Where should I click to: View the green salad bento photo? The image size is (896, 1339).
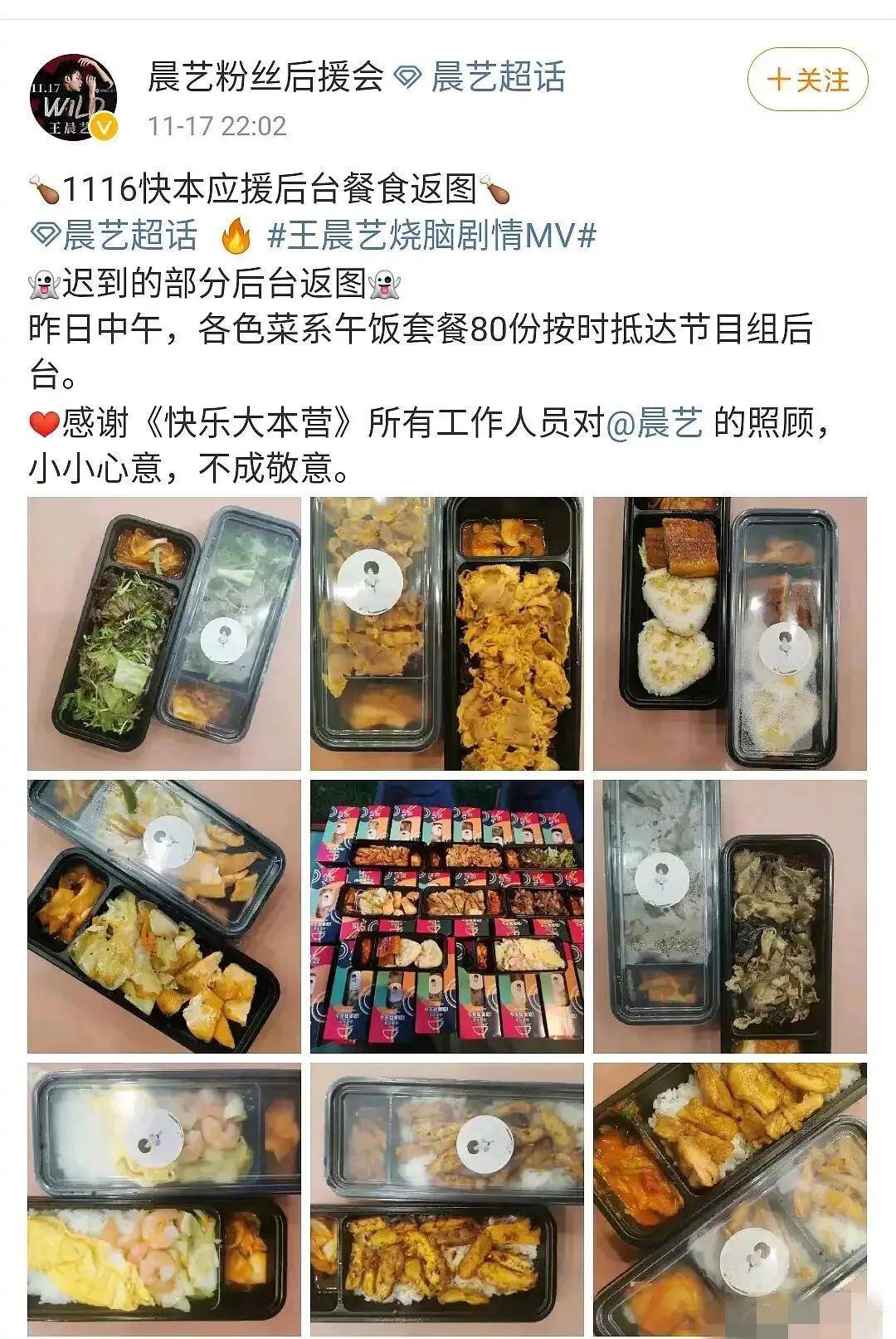[164, 634]
